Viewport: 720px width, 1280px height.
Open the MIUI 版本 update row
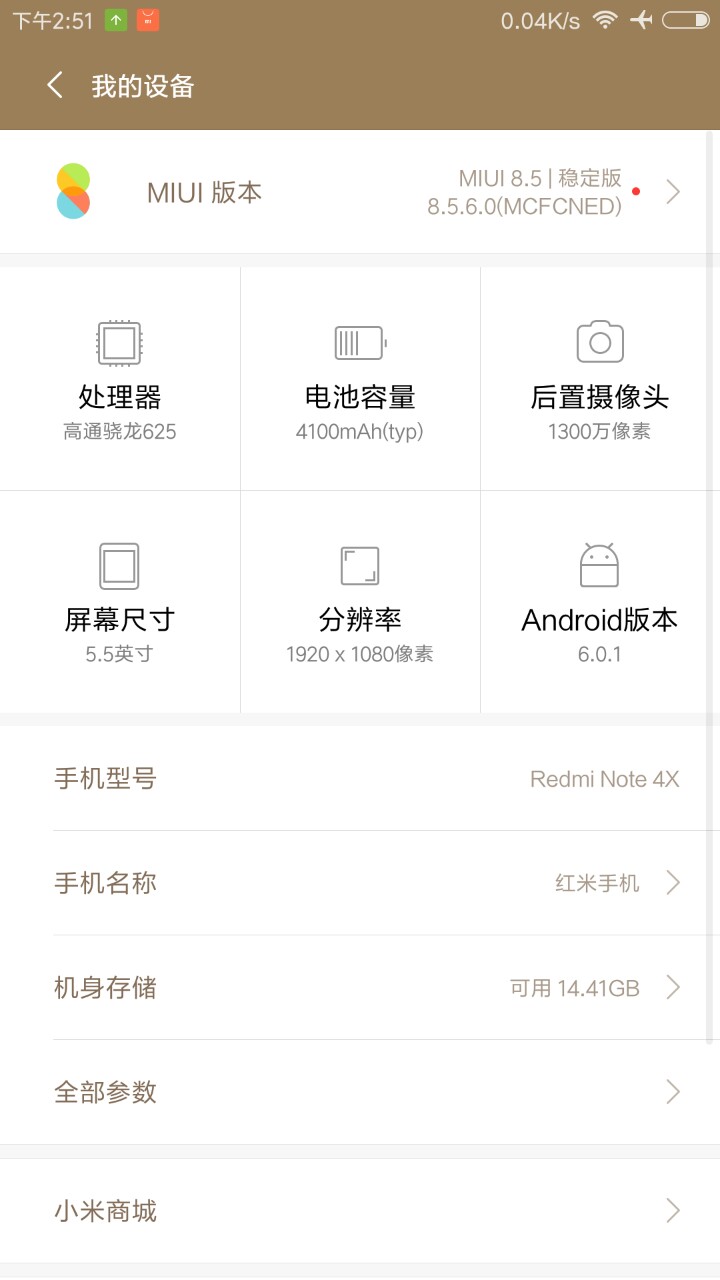pos(360,192)
